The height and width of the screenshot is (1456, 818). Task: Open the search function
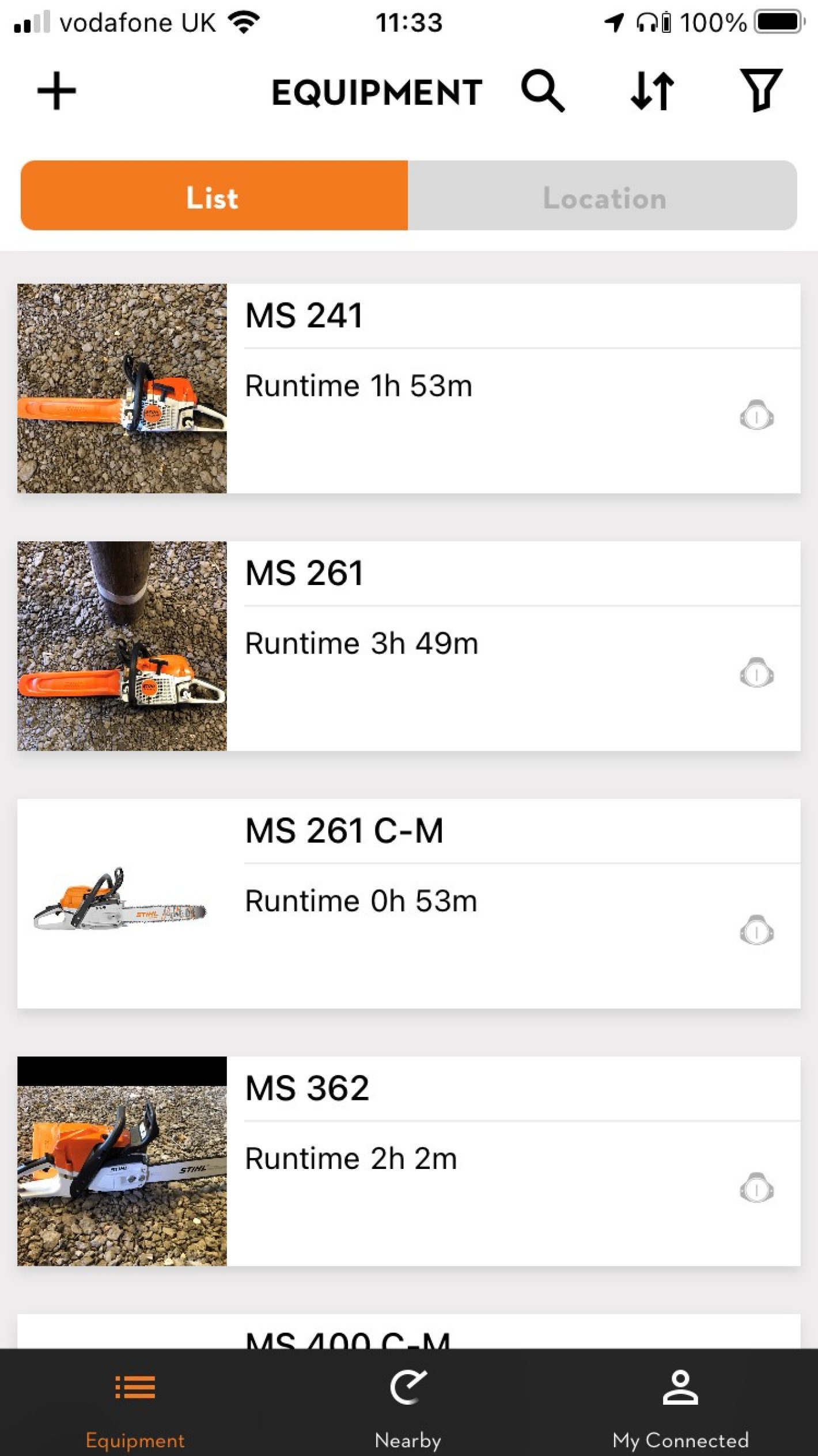(544, 90)
